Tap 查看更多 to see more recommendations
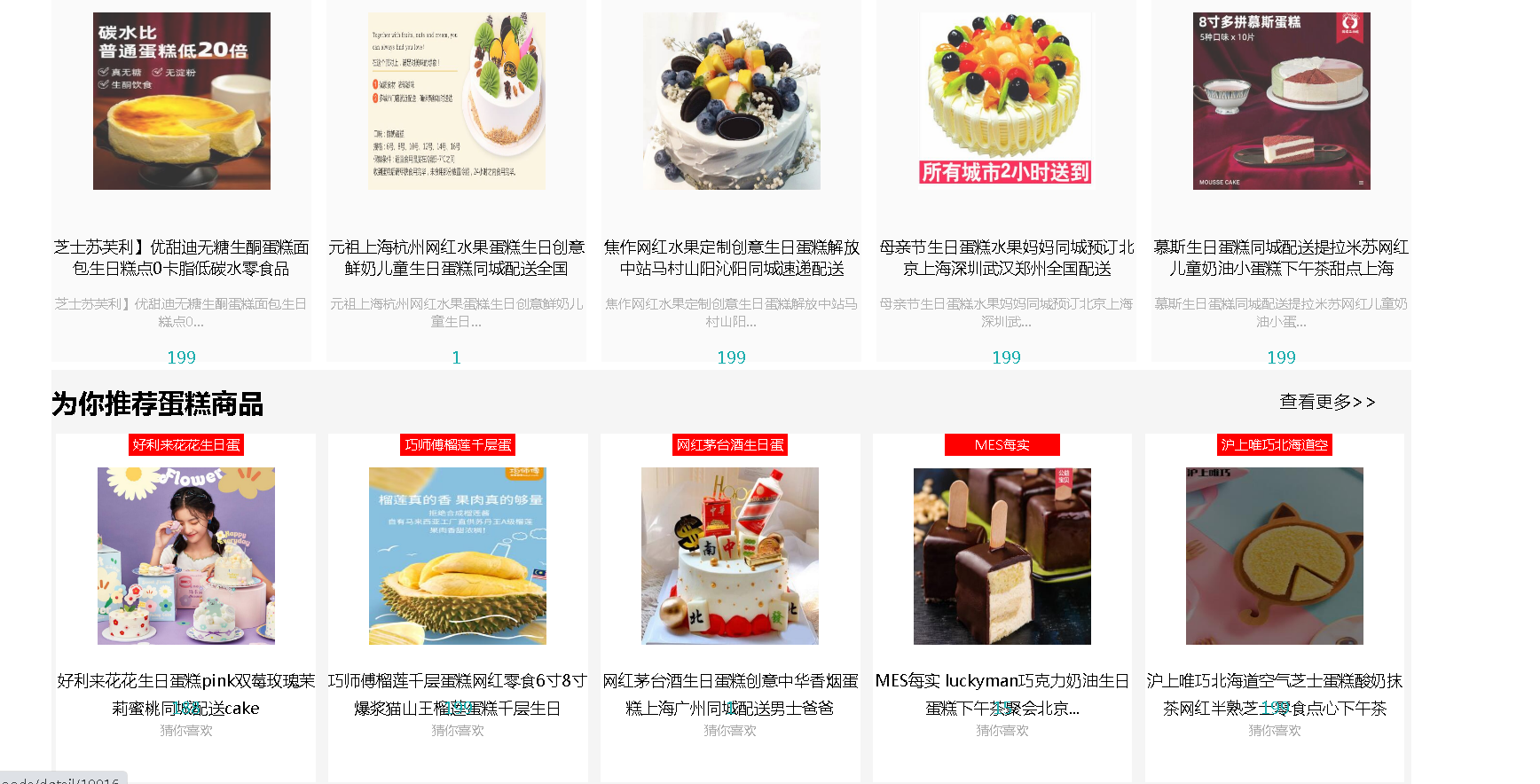1540x784 pixels. pyautogui.click(x=1326, y=402)
